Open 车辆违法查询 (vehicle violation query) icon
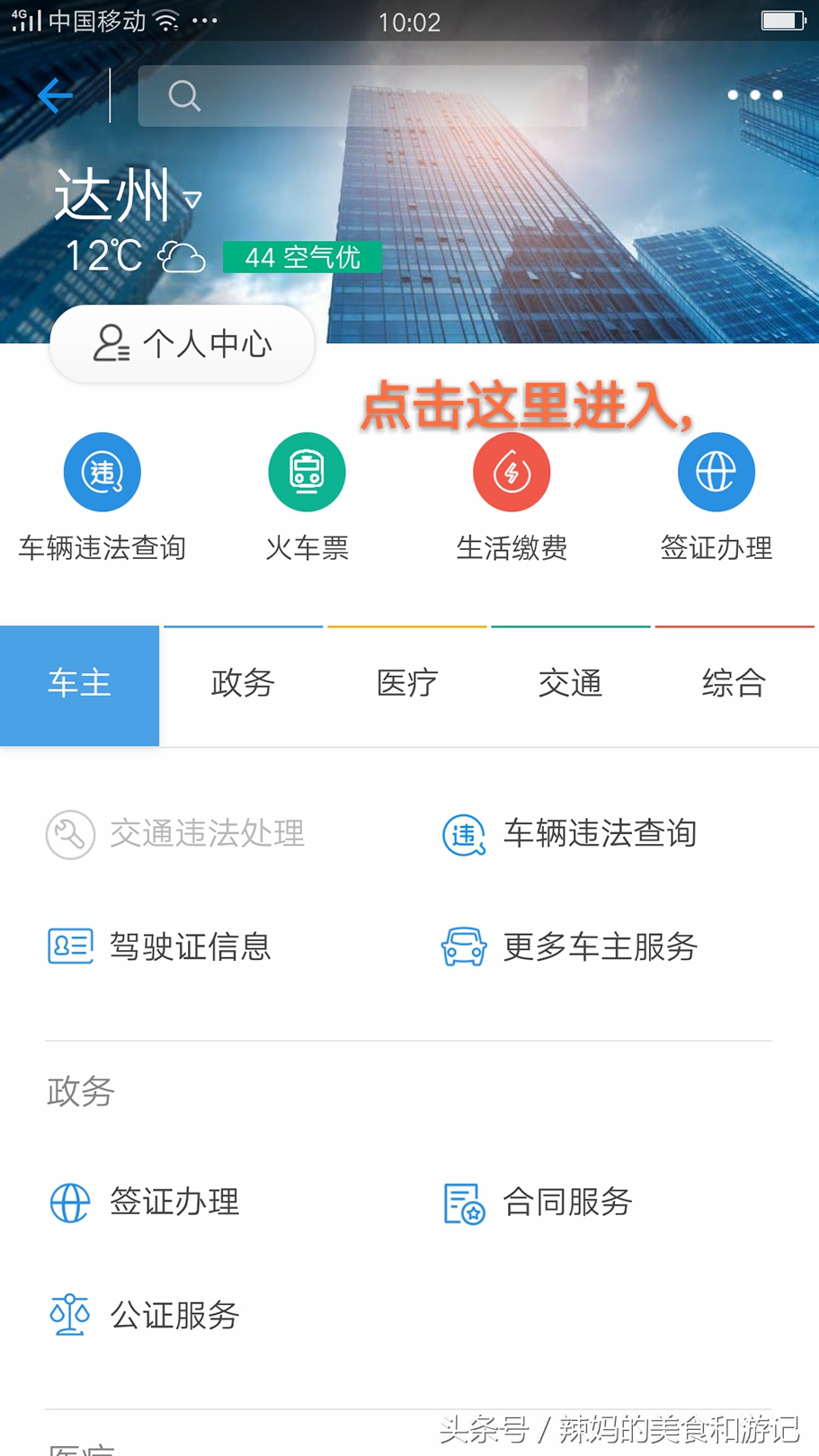This screenshot has width=819, height=1456. [x=102, y=471]
